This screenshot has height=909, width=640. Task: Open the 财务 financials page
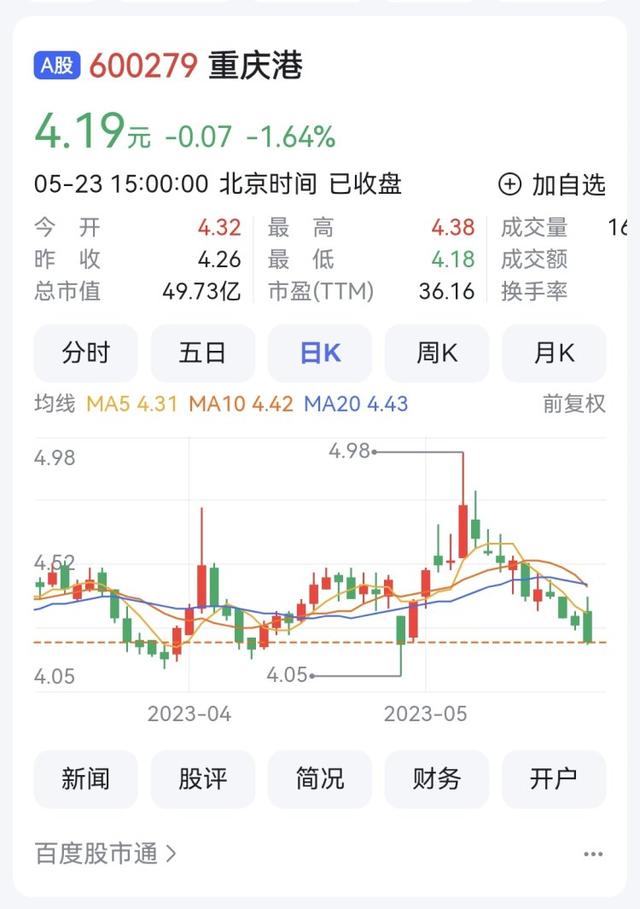click(x=437, y=779)
